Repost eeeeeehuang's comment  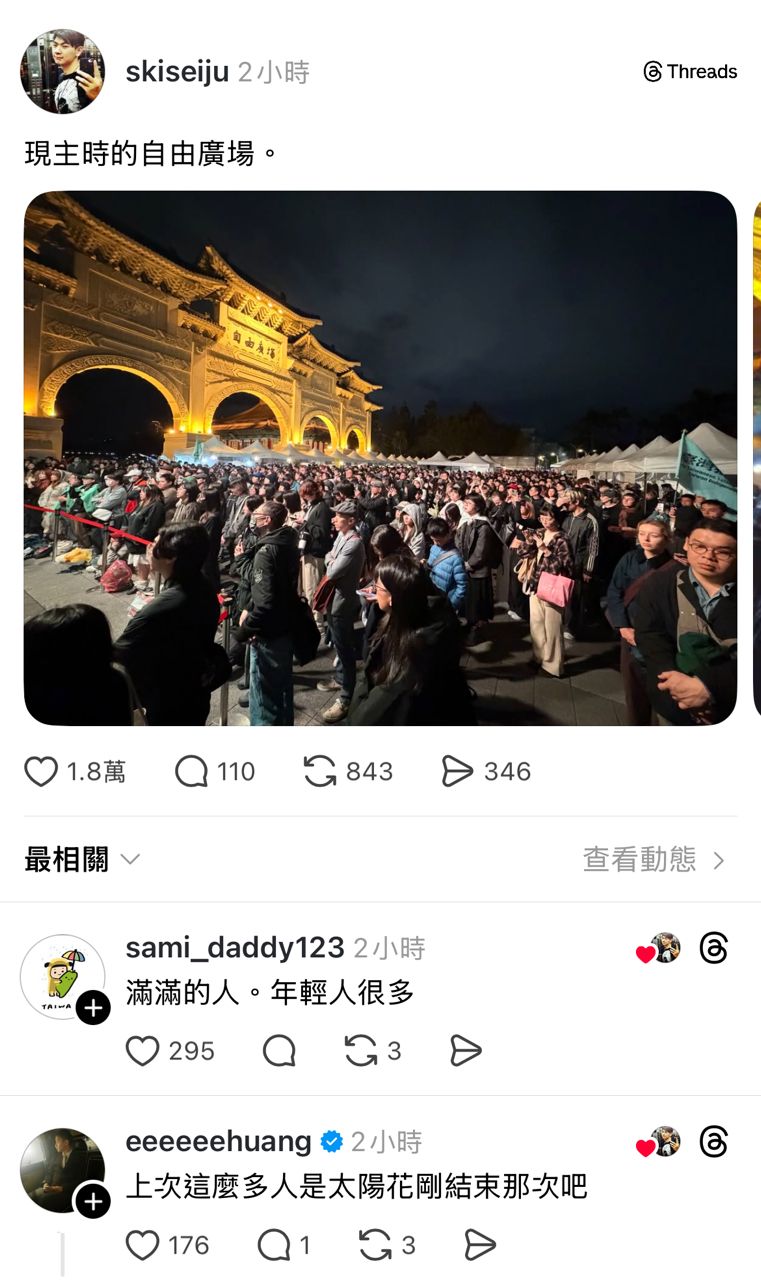[375, 1244]
